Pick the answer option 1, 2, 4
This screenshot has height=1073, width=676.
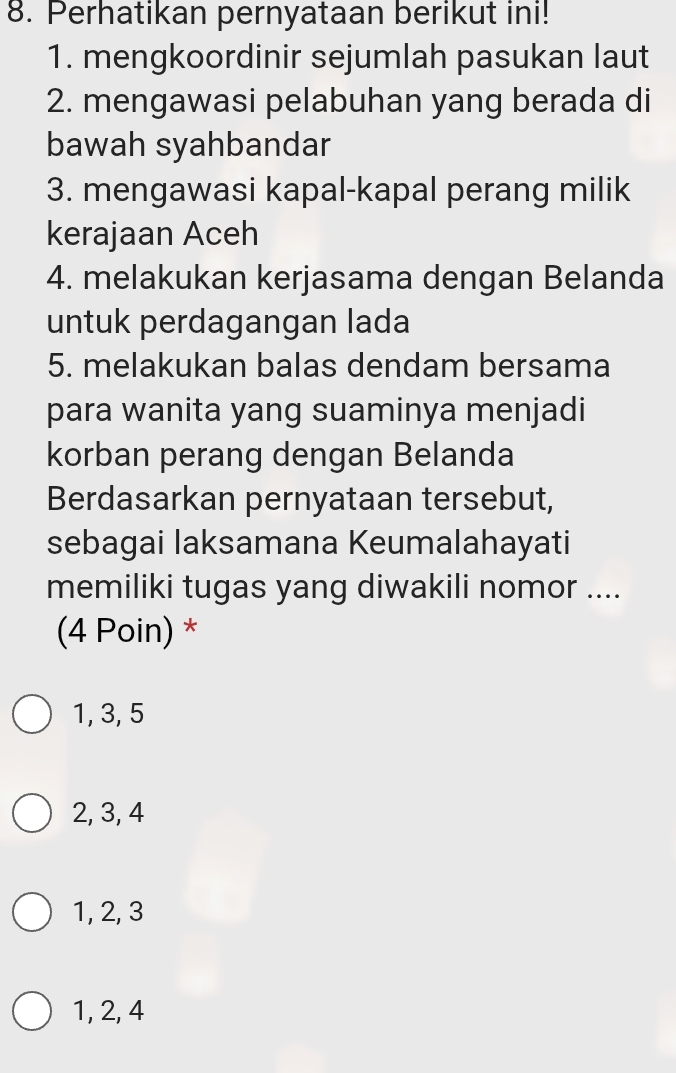click(x=33, y=1012)
